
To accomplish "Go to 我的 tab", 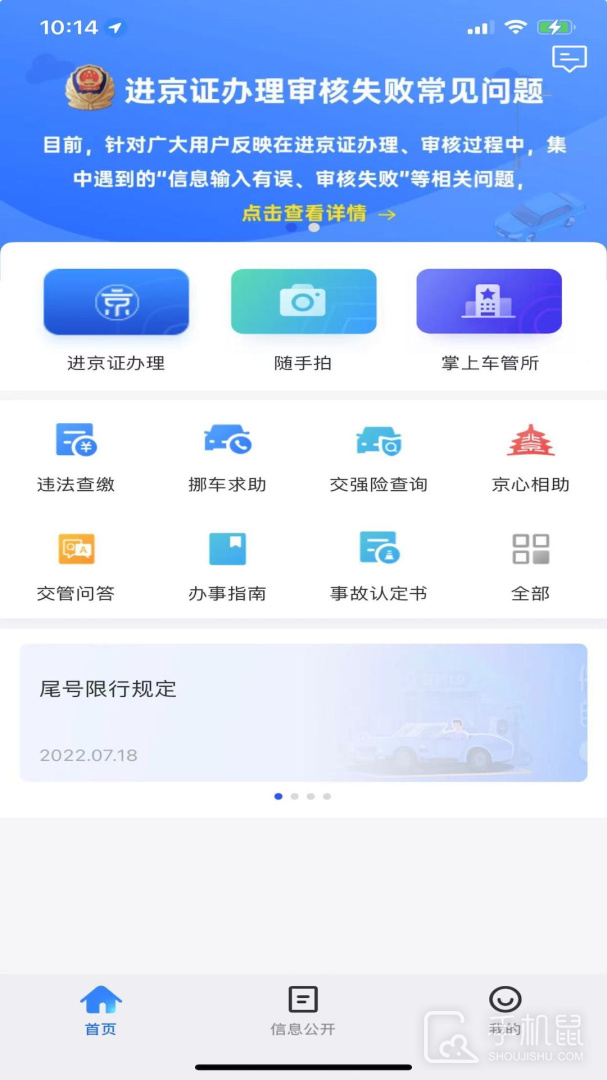I will tap(505, 1009).
